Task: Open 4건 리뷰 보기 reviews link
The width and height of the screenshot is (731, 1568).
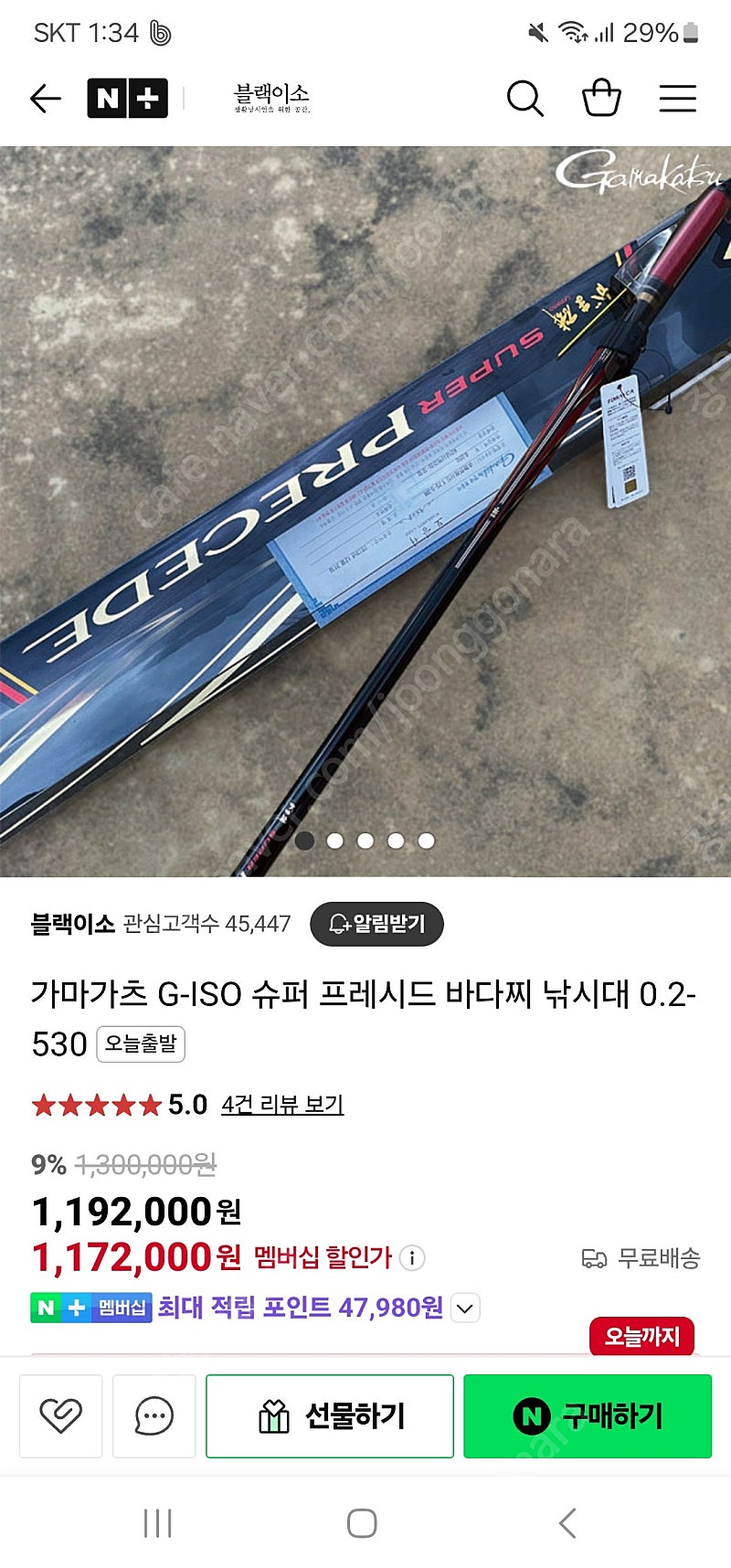Action: point(282,1105)
